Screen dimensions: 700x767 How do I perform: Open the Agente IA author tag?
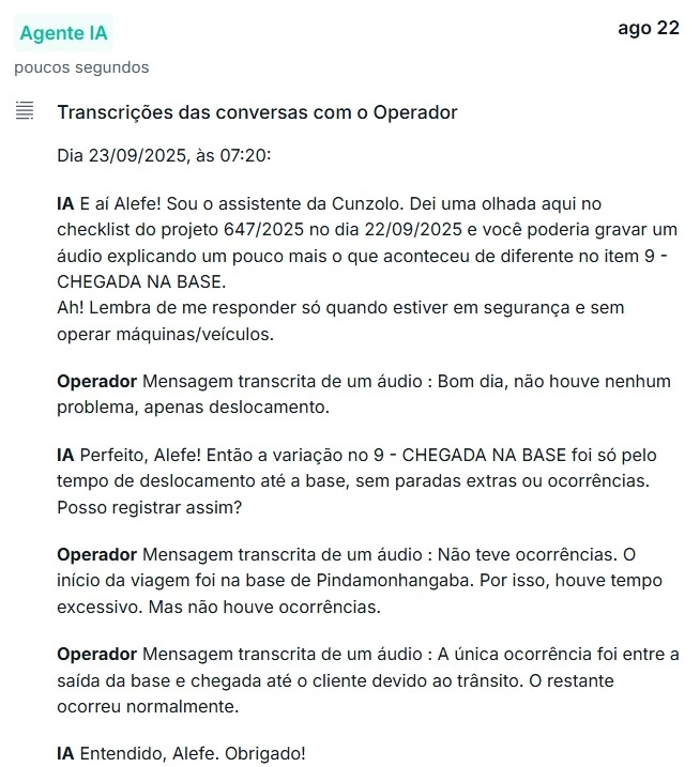click(64, 33)
